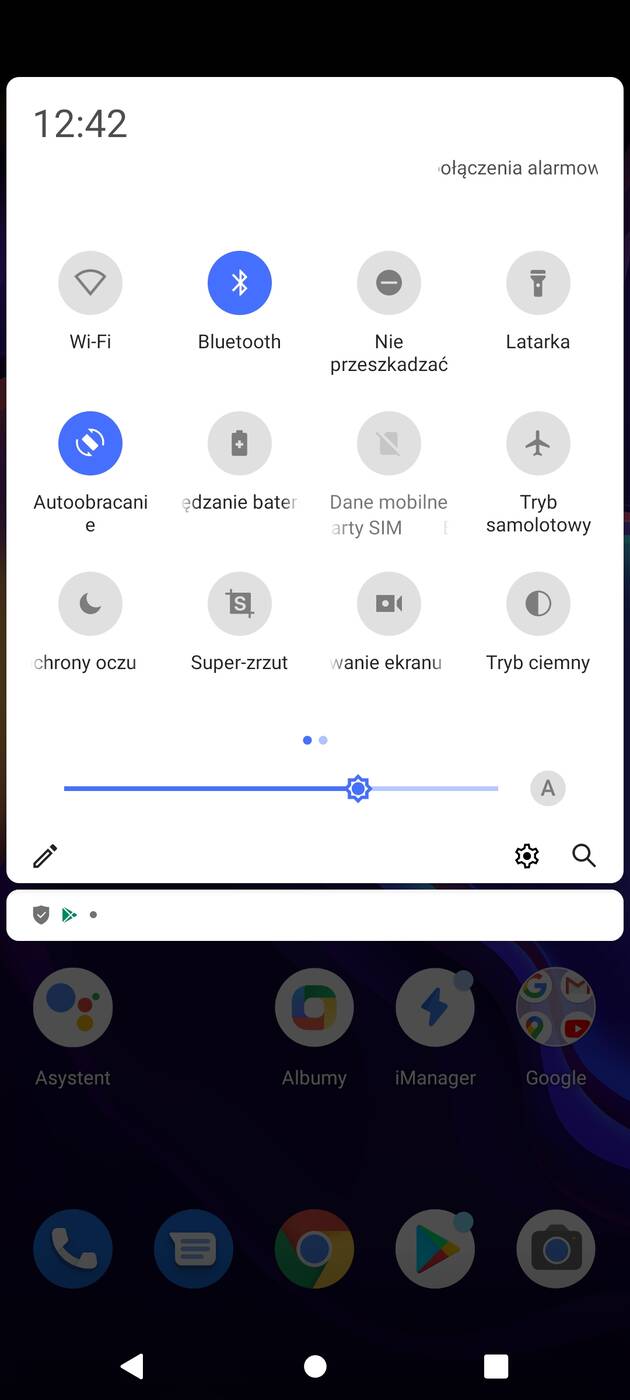This screenshot has width=630, height=1400.
Task: Open settings via gear icon
Action: pos(526,856)
